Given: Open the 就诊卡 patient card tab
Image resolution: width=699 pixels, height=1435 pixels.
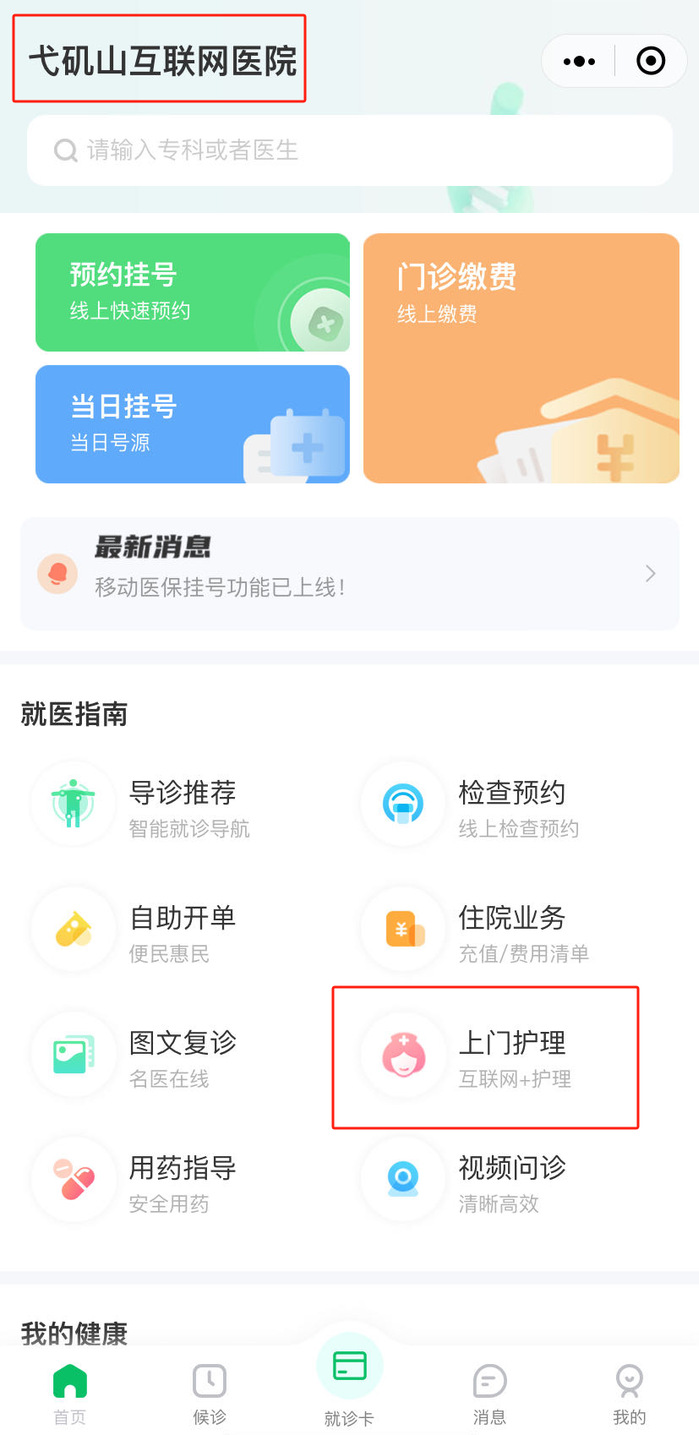Looking at the screenshot, I should click(x=349, y=1385).
